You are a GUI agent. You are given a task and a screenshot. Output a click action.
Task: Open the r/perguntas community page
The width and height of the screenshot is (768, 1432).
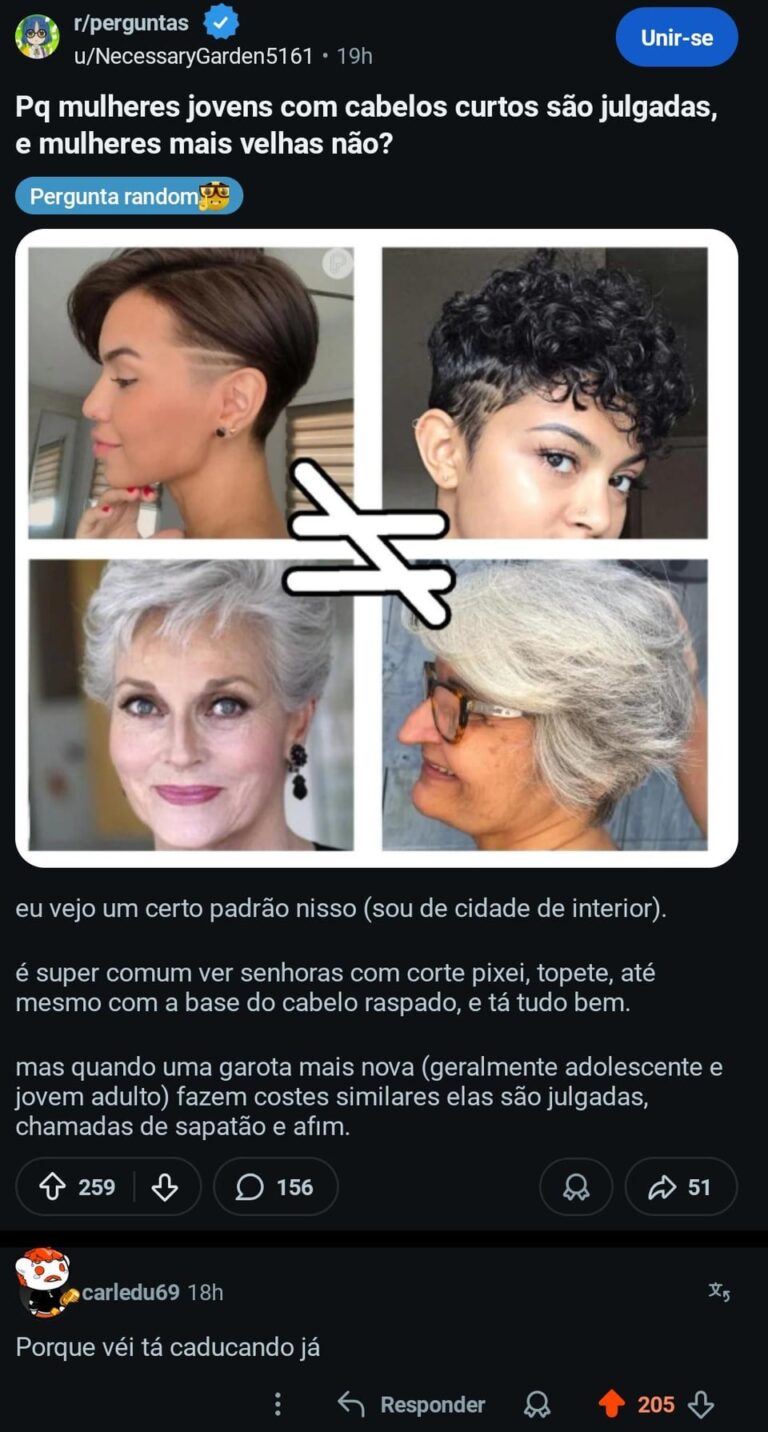coord(131,23)
